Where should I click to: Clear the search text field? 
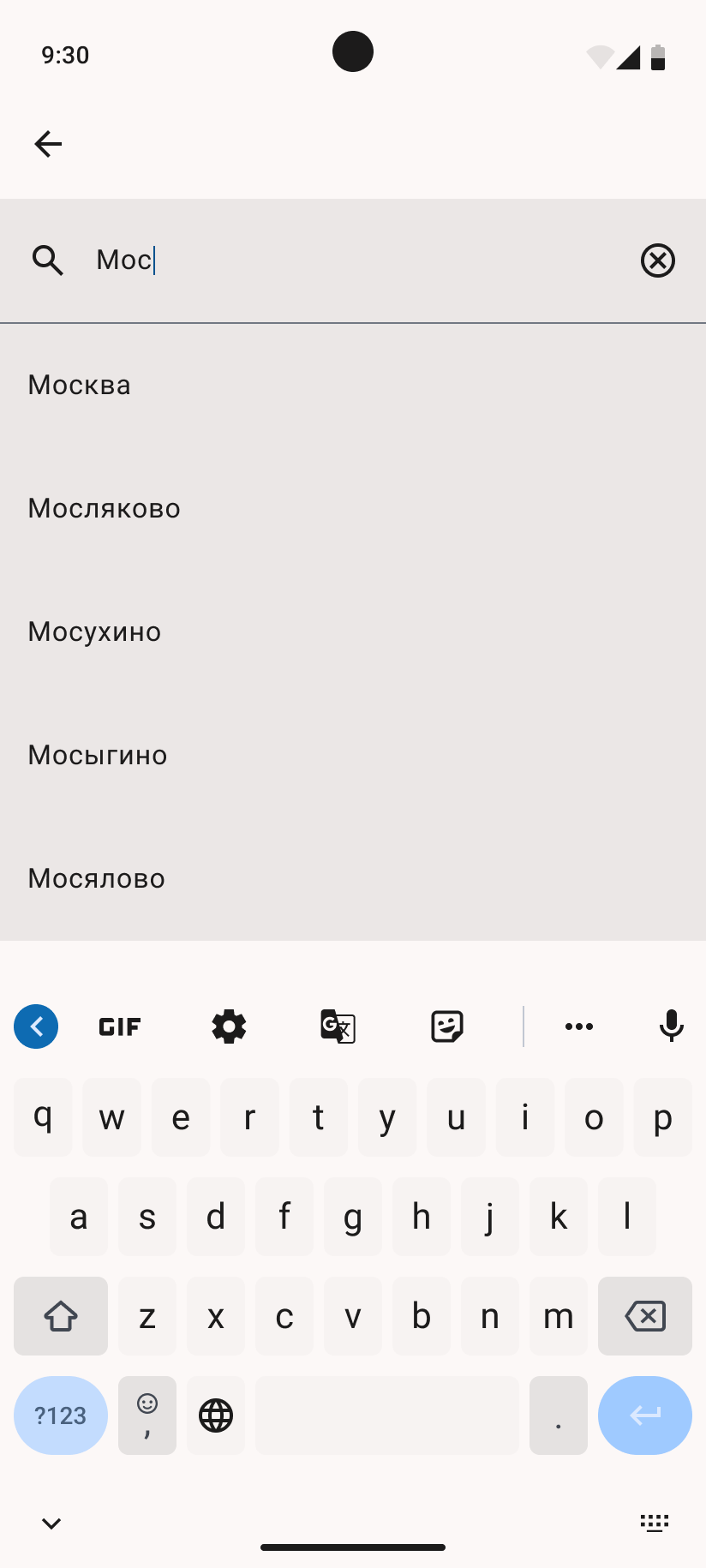657,260
